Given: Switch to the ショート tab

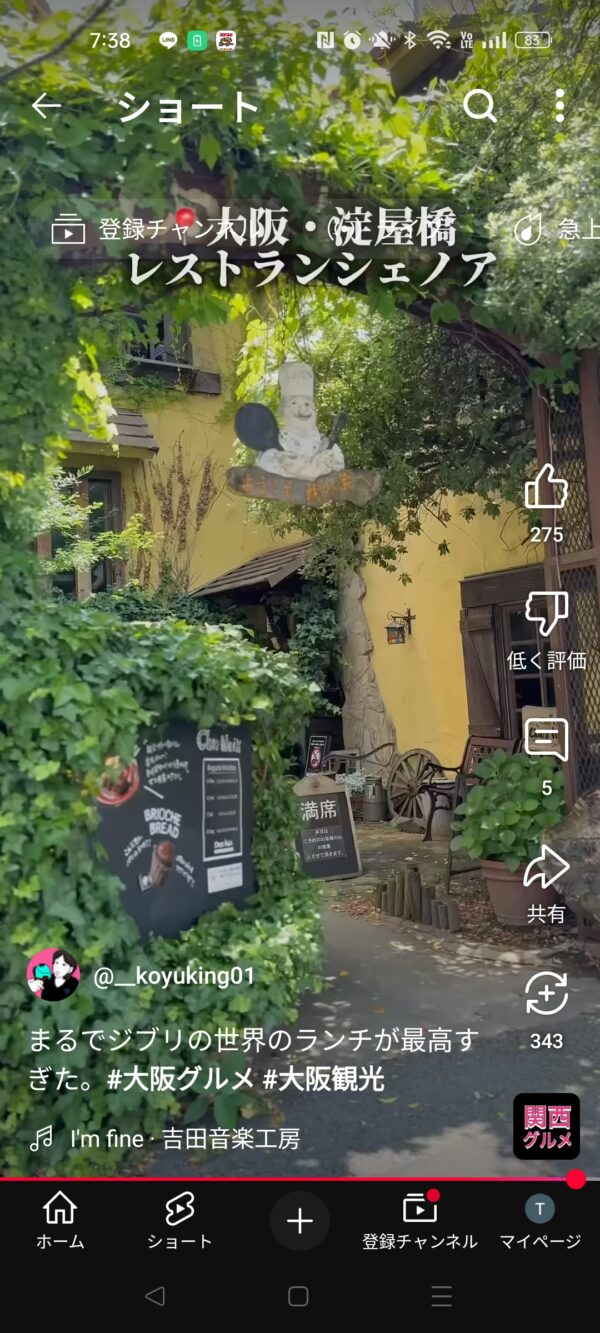Looking at the screenshot, I should click(180, 1220).
